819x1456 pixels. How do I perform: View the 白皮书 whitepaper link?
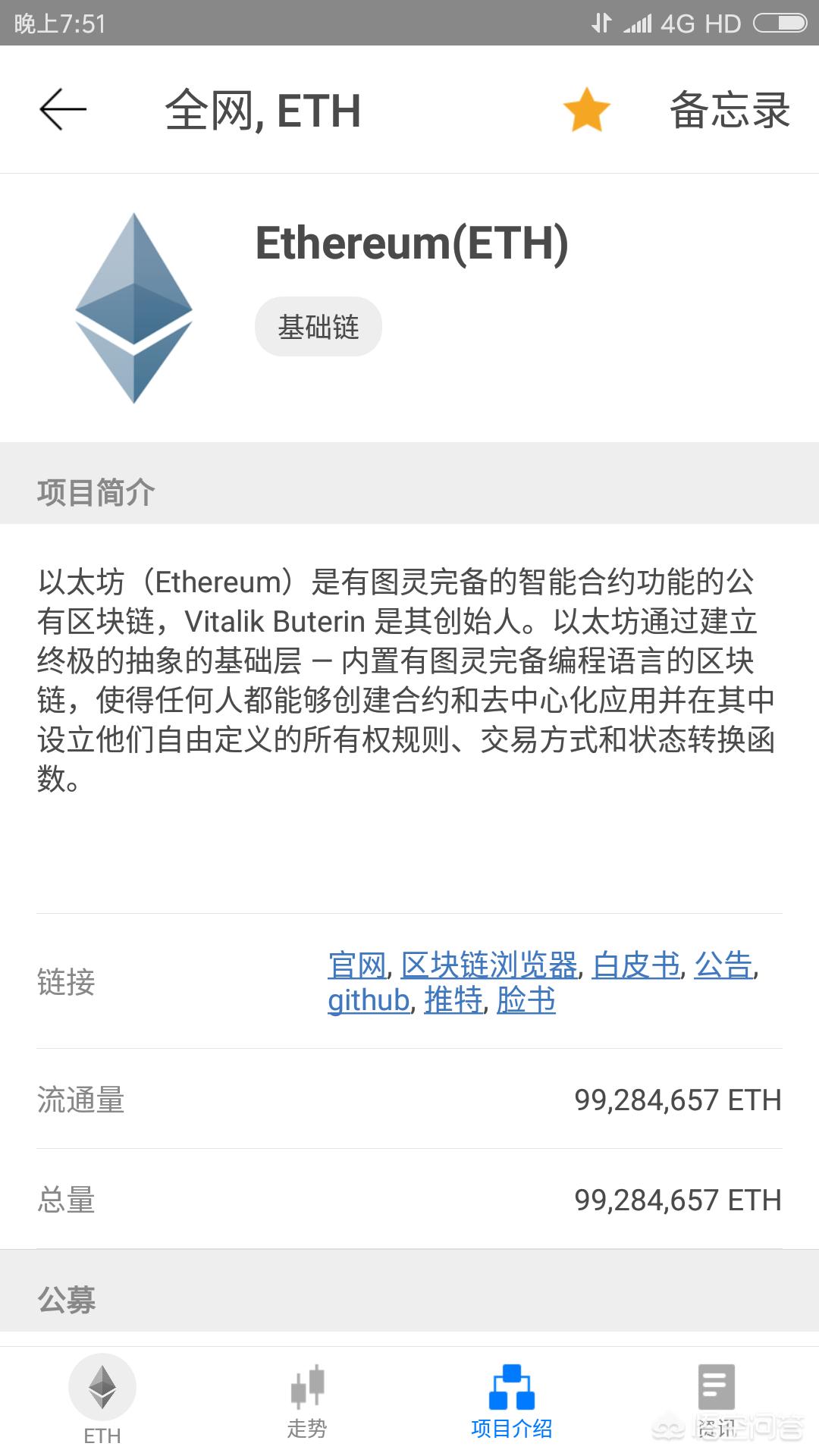[x=635, y=965]
